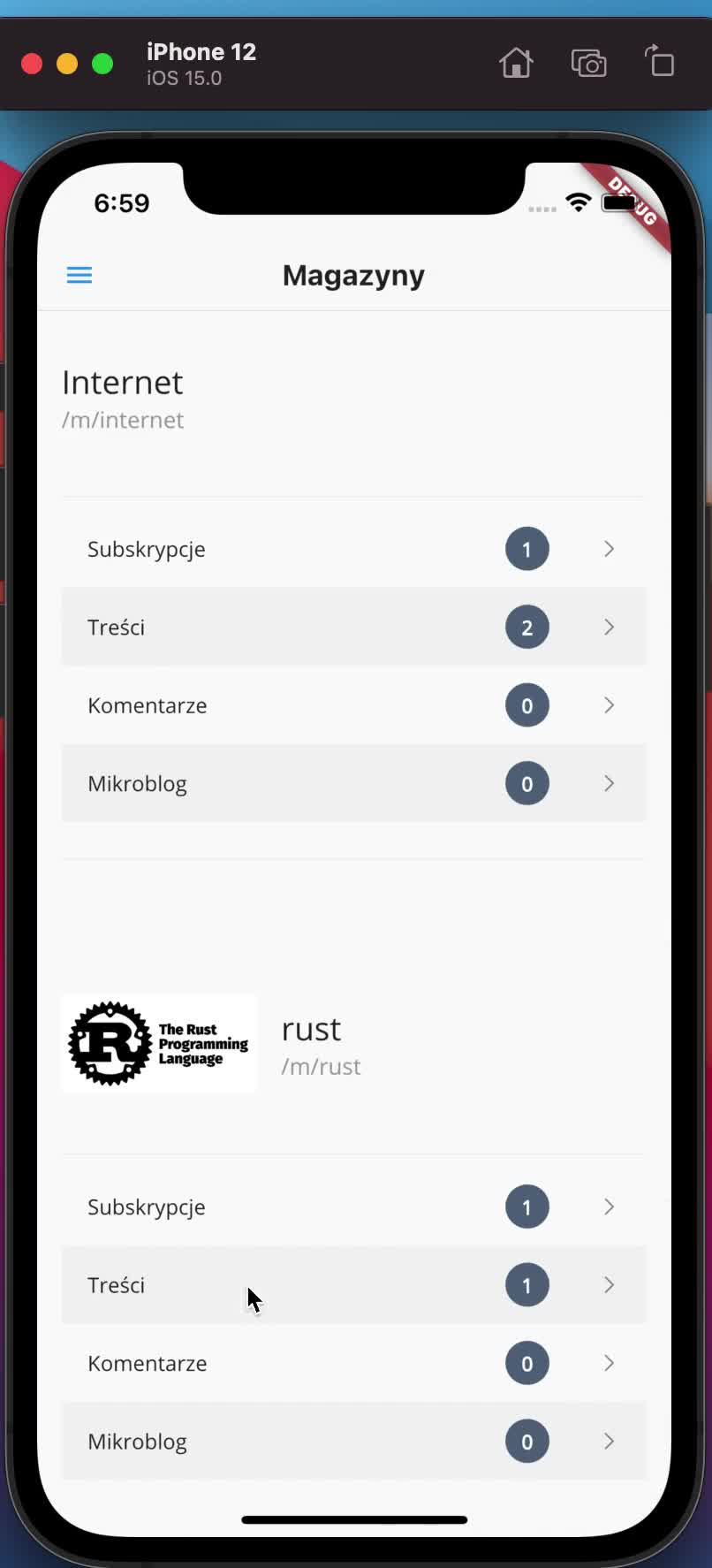The width and height of the screenshot is (712, 1568).
Task: Rotate the simulator device
Action: (659, 63)
